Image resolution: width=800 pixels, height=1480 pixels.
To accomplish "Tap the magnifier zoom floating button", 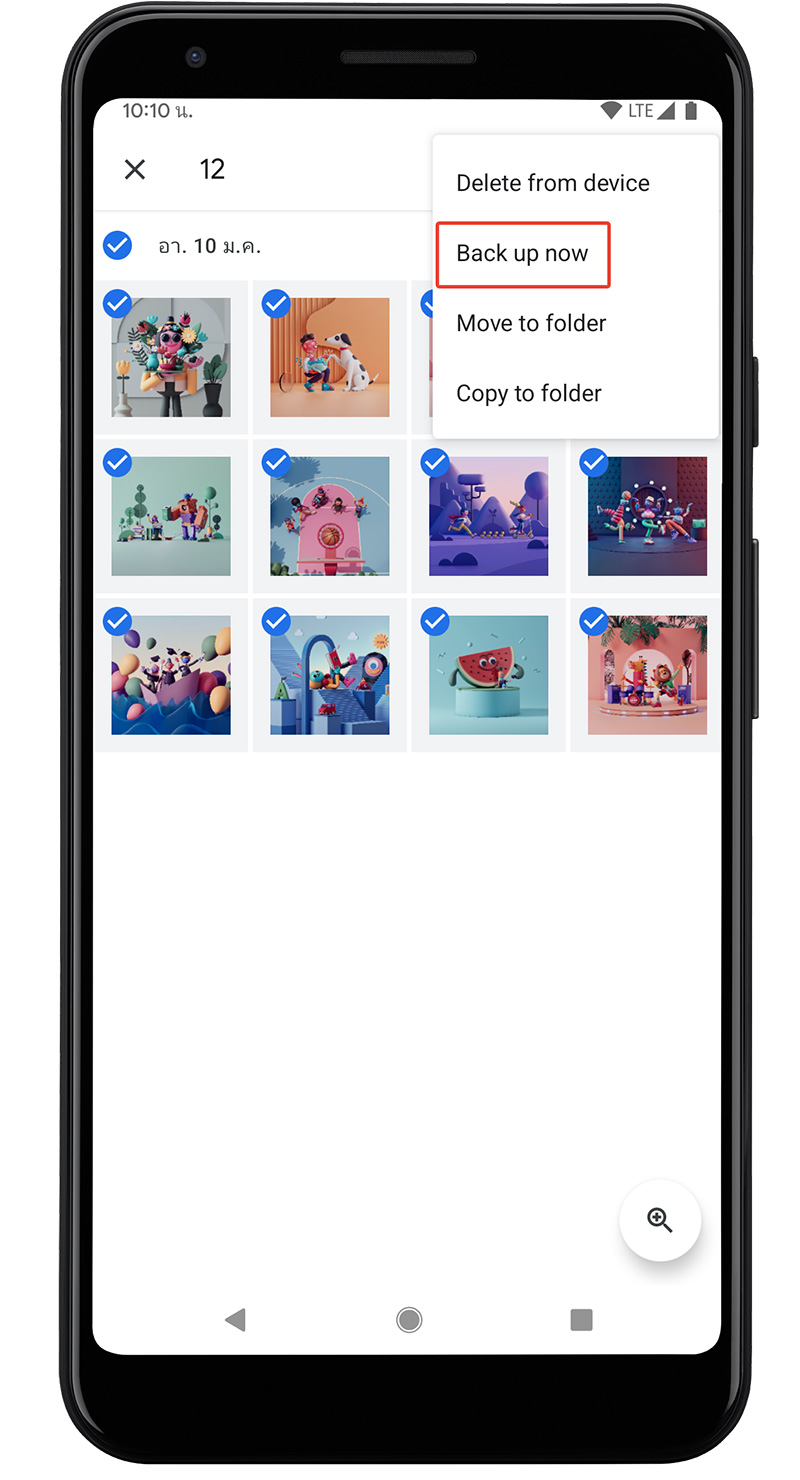I will [x=660, y=1220].
